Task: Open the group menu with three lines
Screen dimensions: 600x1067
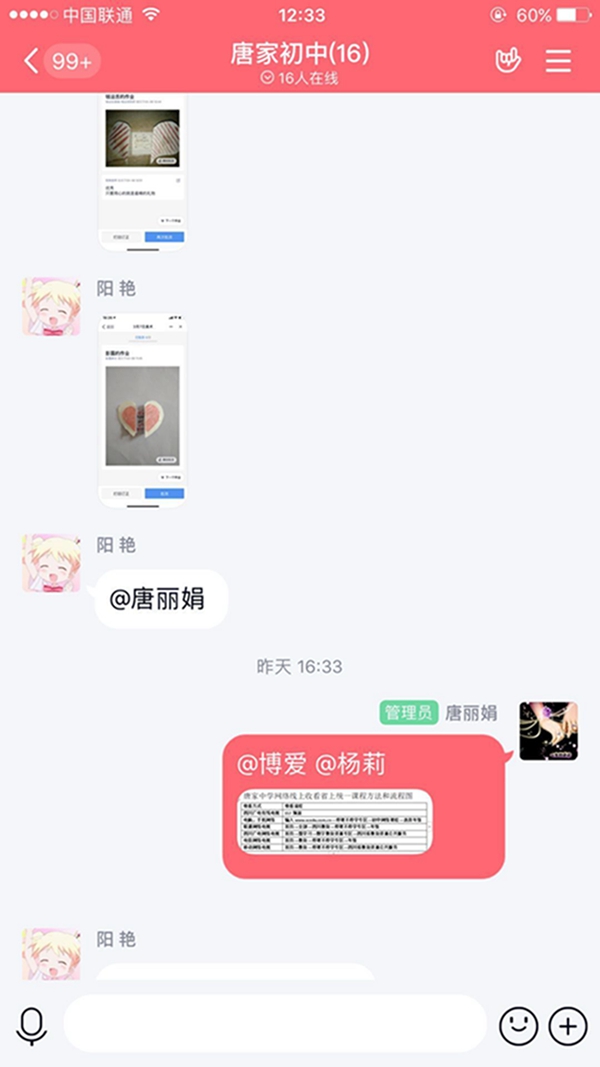Action: tap(558, 60)
